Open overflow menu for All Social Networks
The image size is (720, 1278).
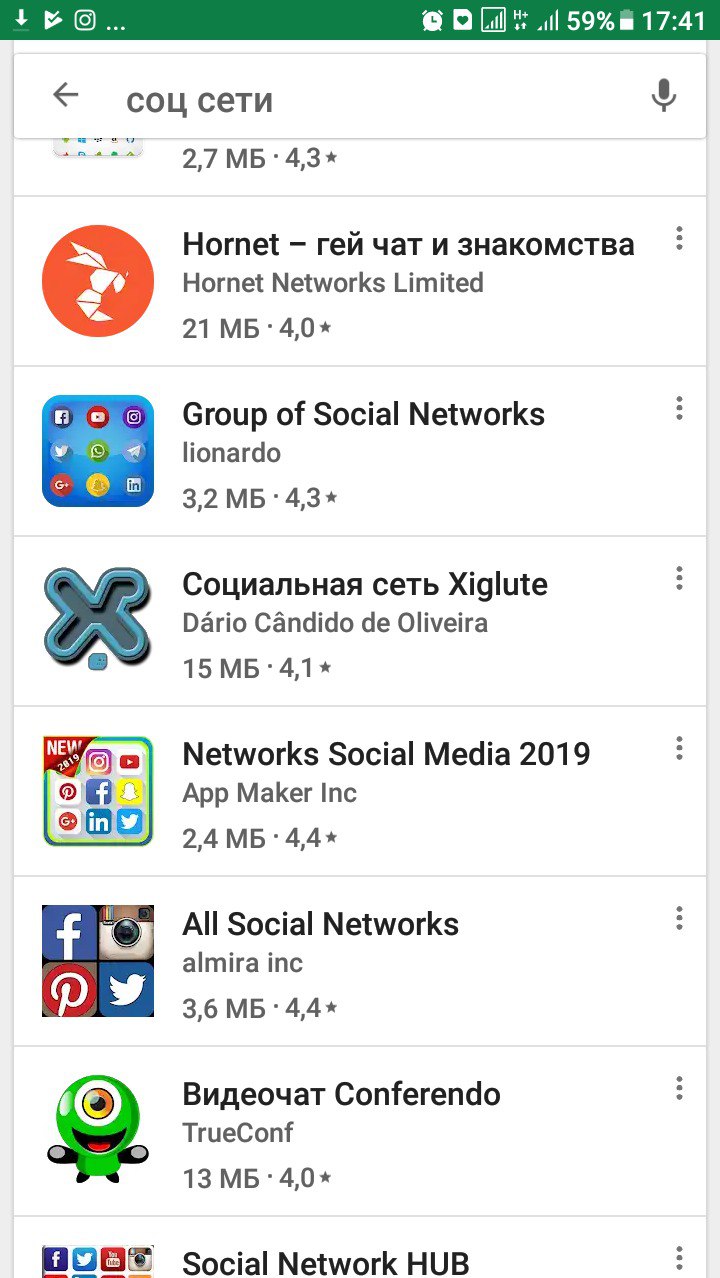point(679,918)
